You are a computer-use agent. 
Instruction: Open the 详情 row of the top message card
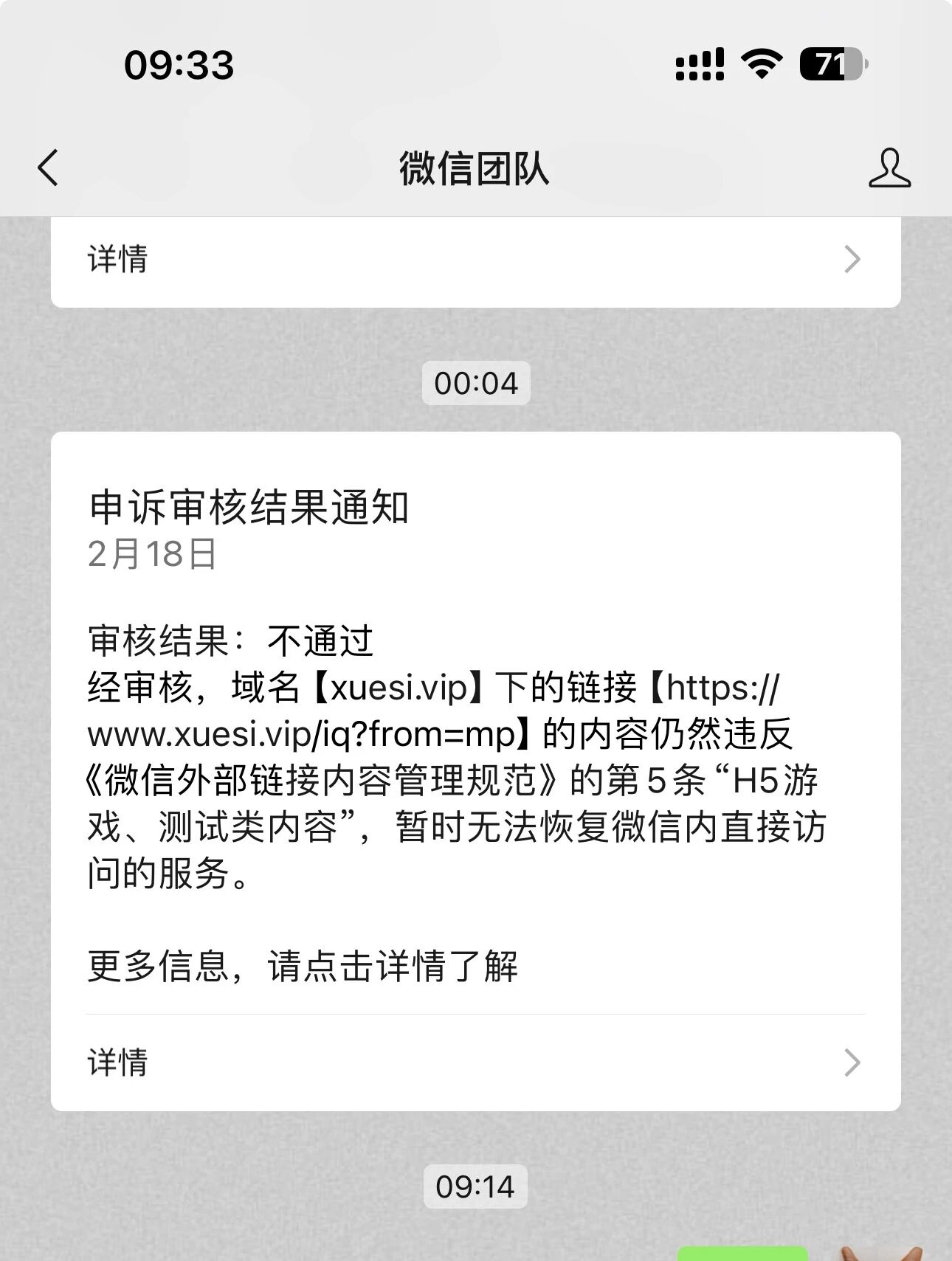118,260
